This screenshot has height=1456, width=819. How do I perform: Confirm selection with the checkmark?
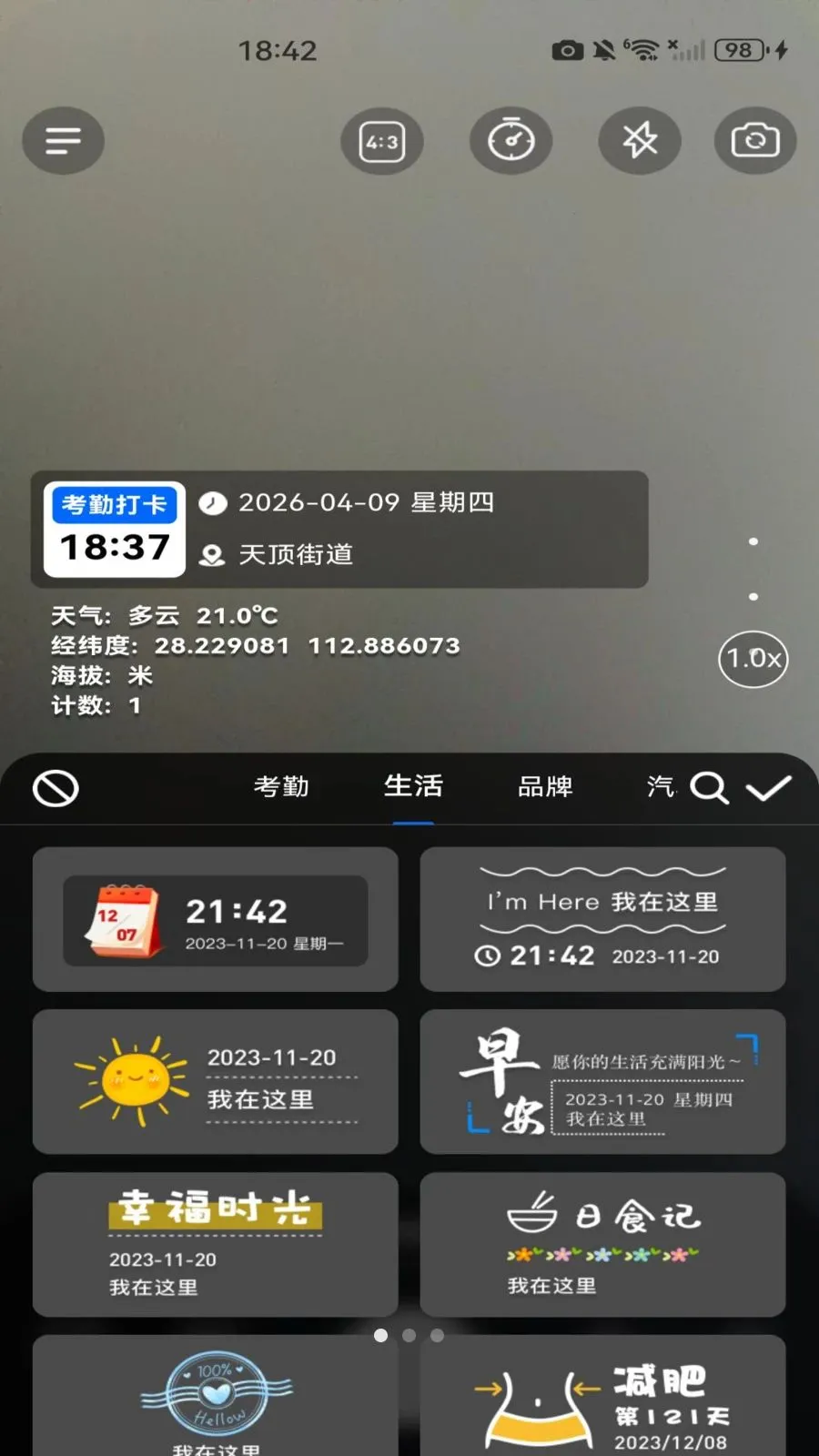[769, 788]
